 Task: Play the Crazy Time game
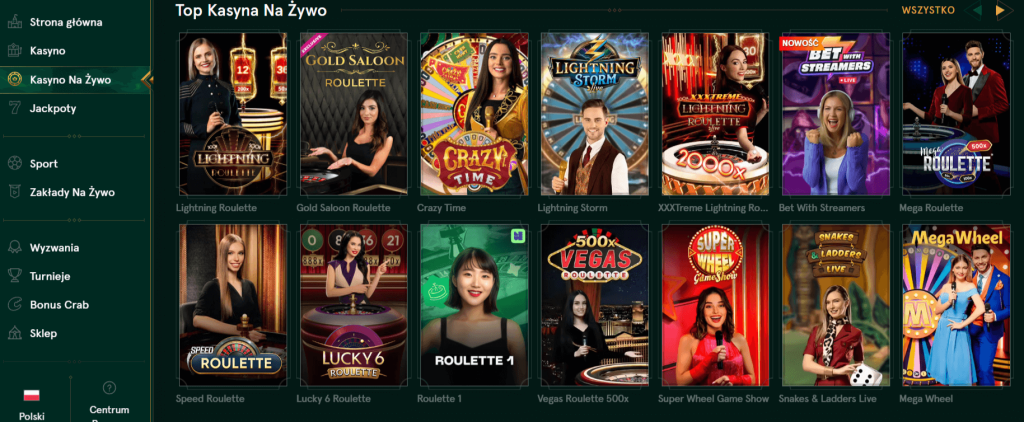click(474, 115)
